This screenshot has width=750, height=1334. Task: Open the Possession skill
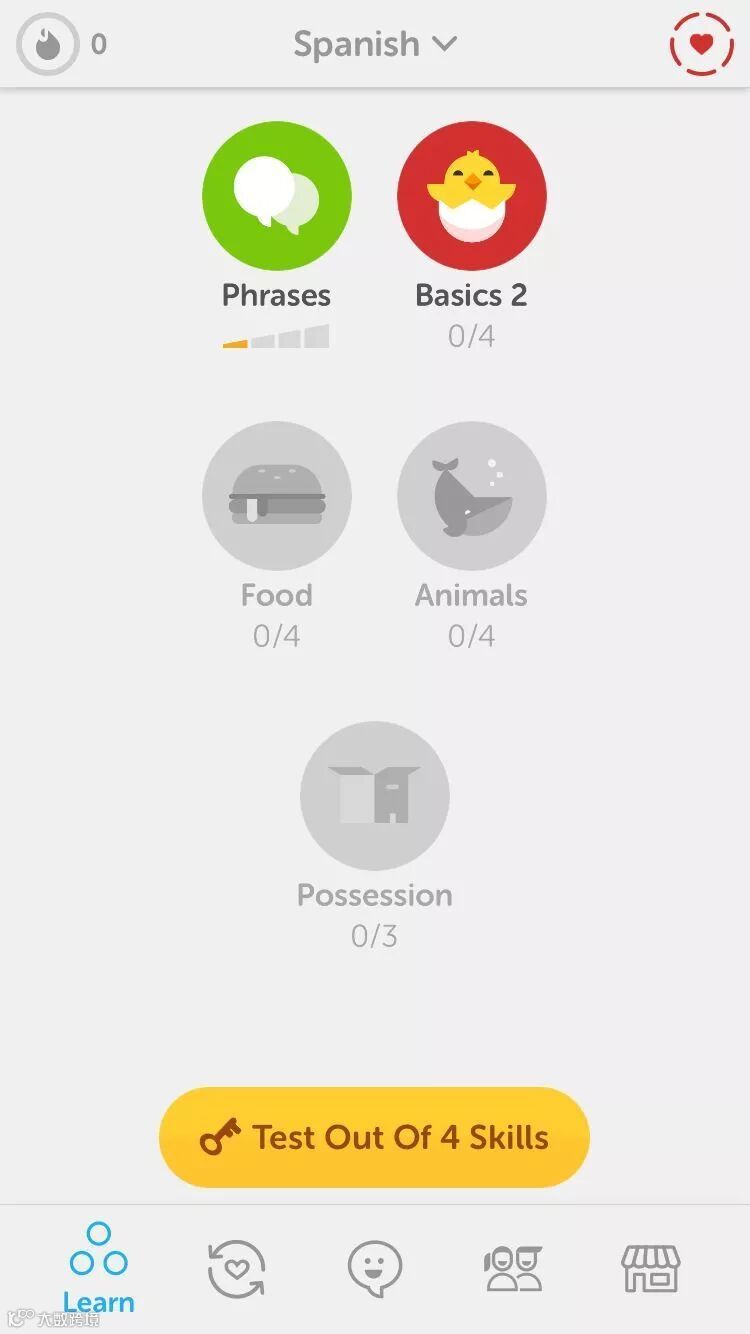[x=375, y=796]
